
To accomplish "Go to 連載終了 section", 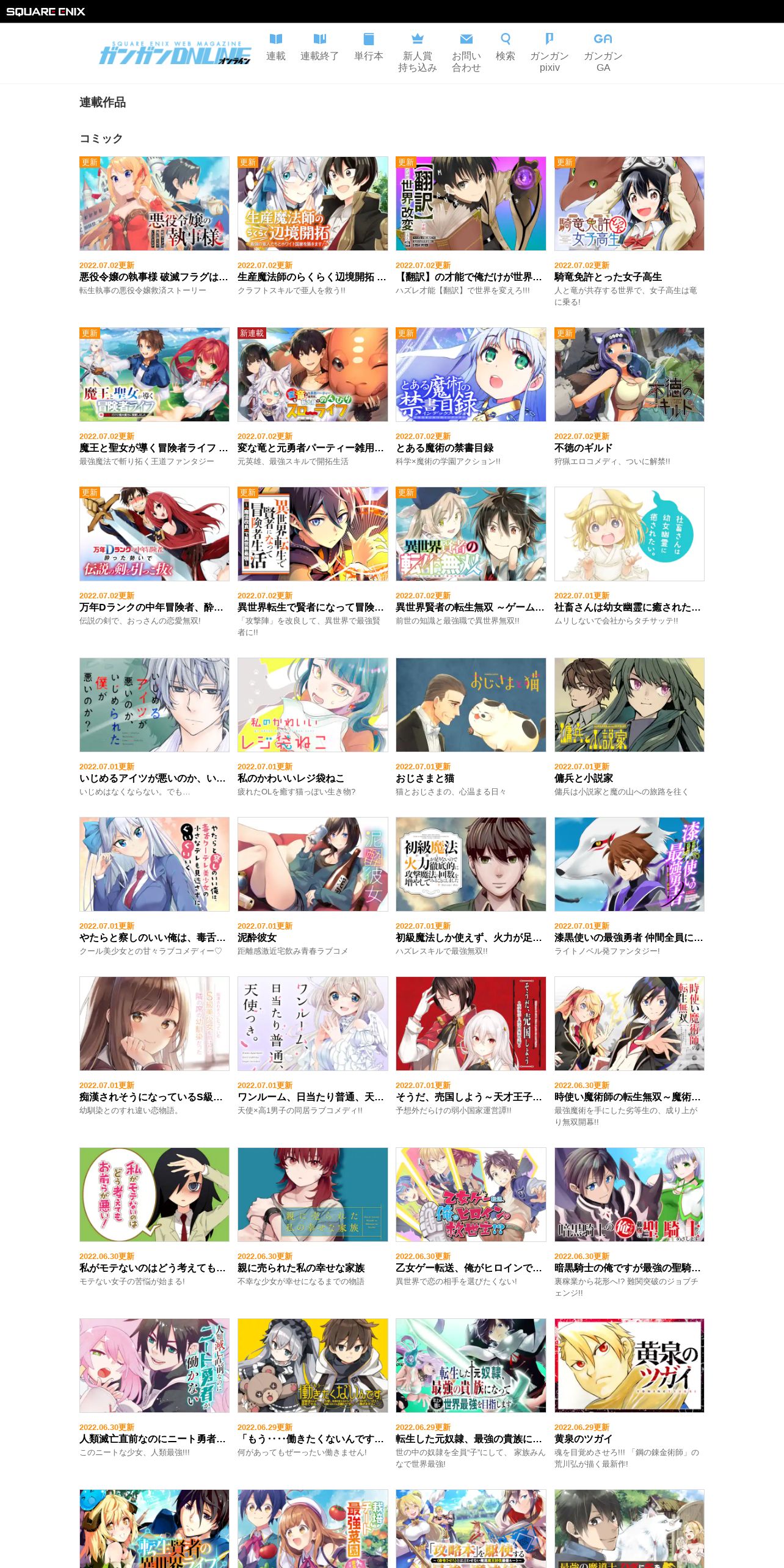I will [319, 48].
